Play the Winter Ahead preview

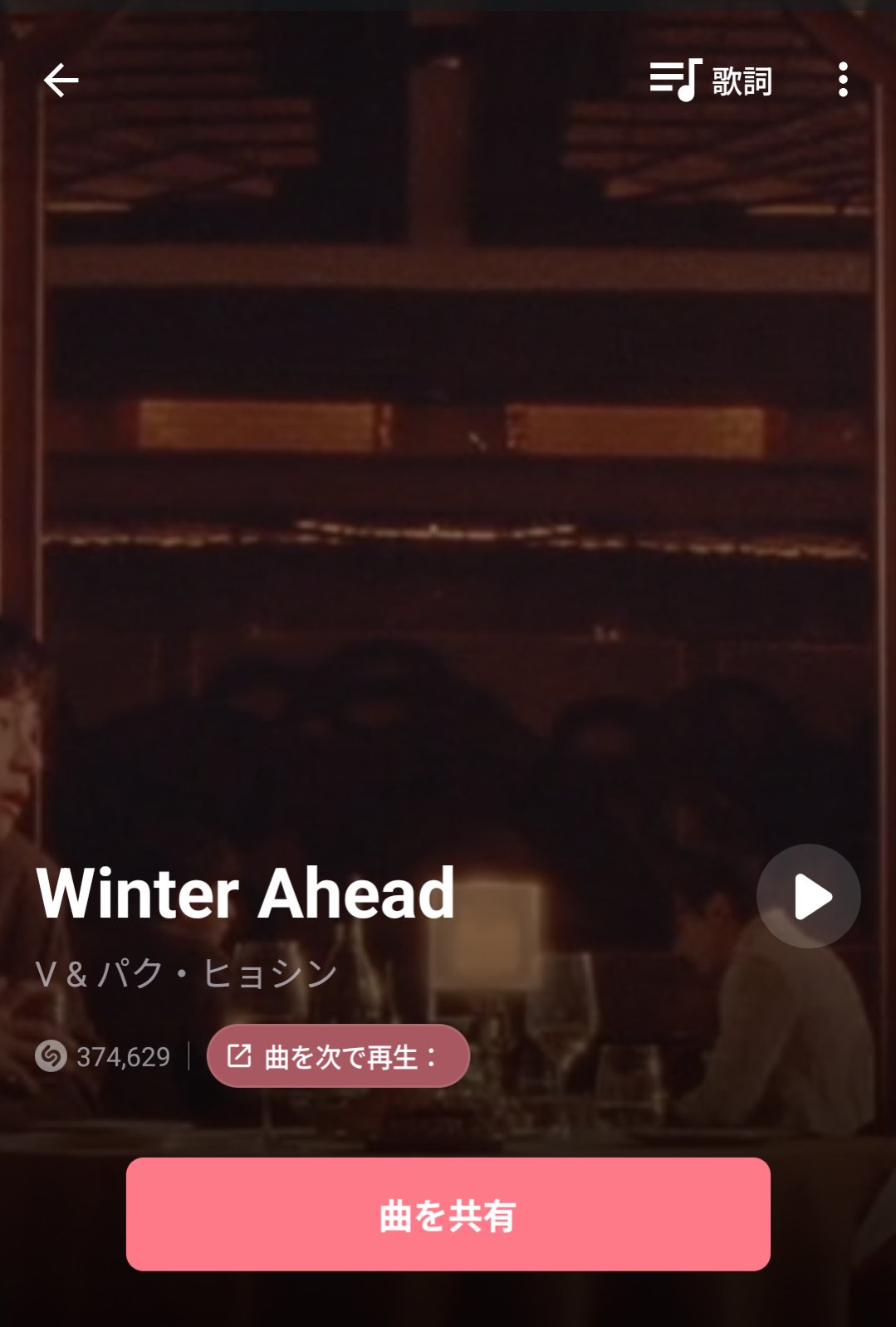click(x=808, y=896)
